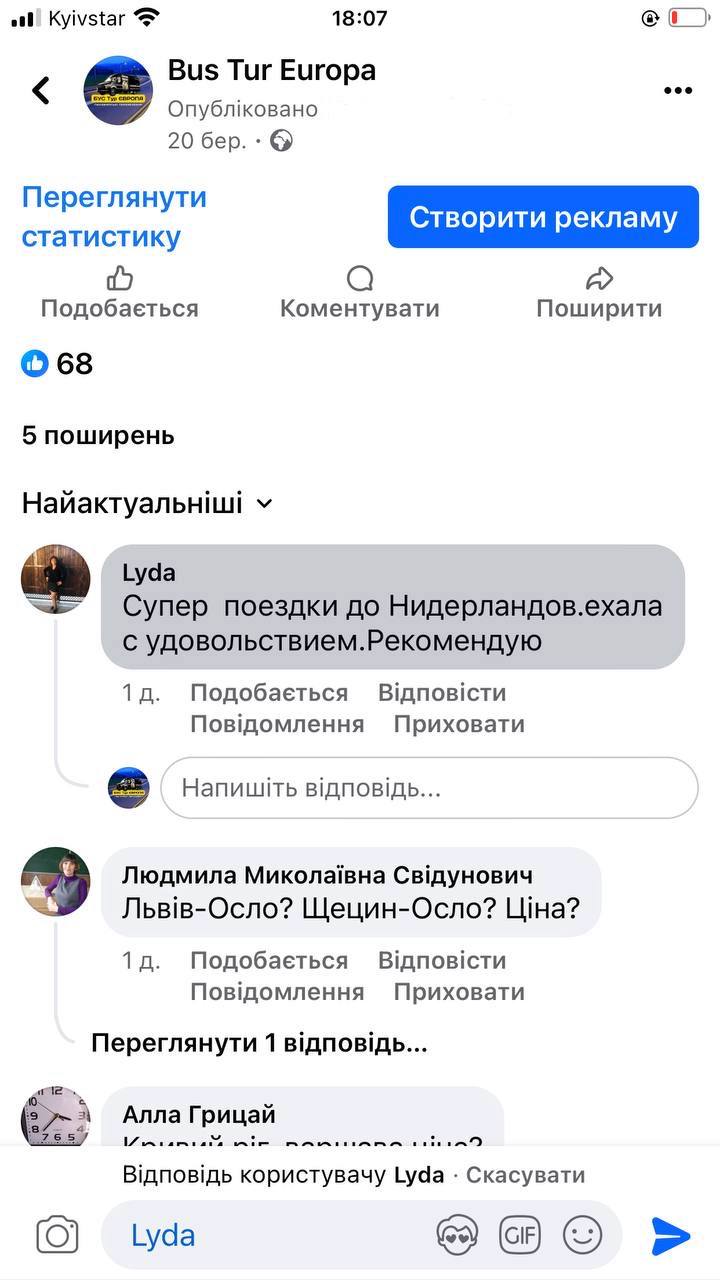Image resolution: width=720 pixels, height=1280 pixels.
Task: Like Lyda's comment
Action: (268, 693)
